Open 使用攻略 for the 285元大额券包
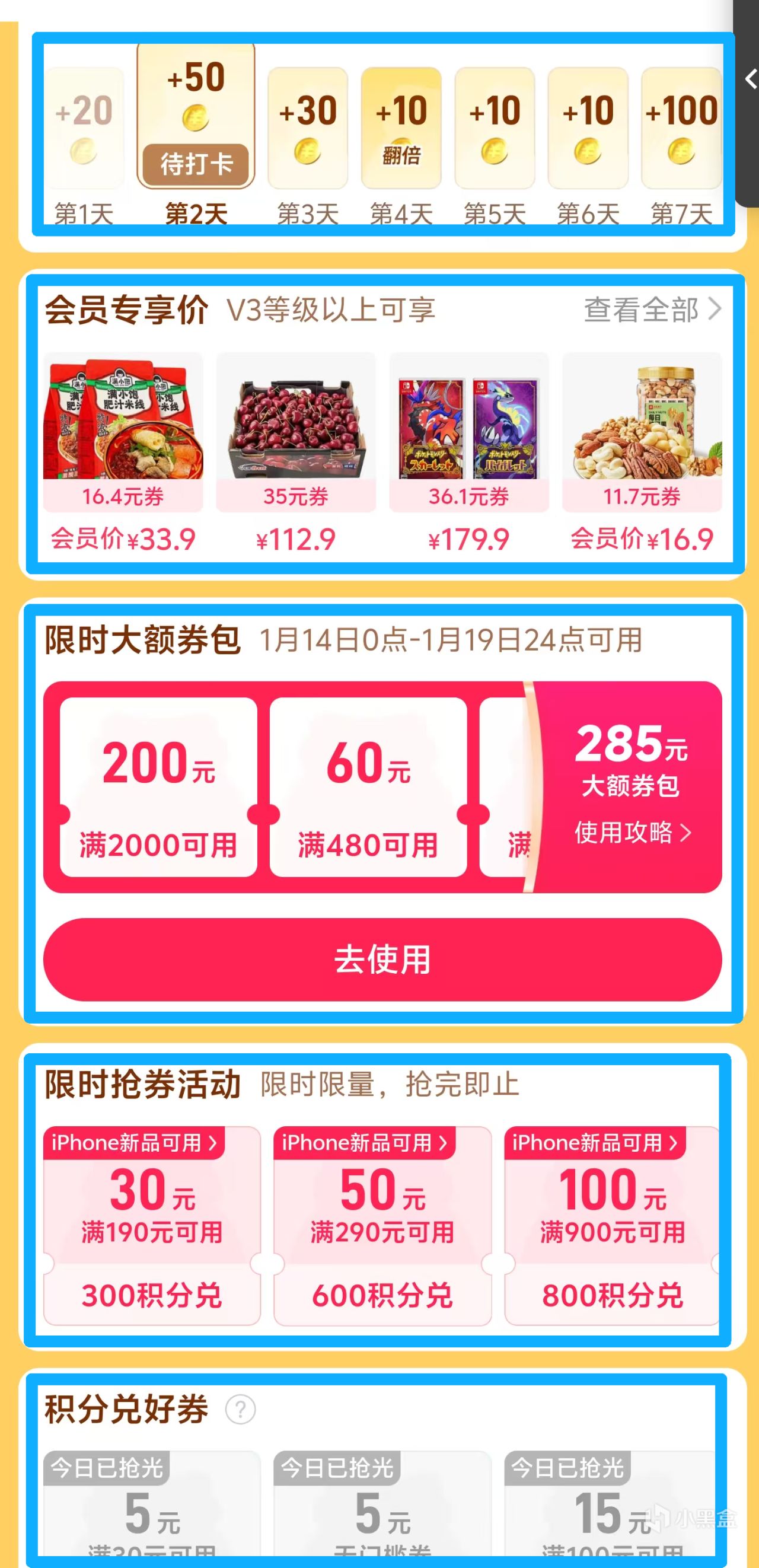 (632, 832)
